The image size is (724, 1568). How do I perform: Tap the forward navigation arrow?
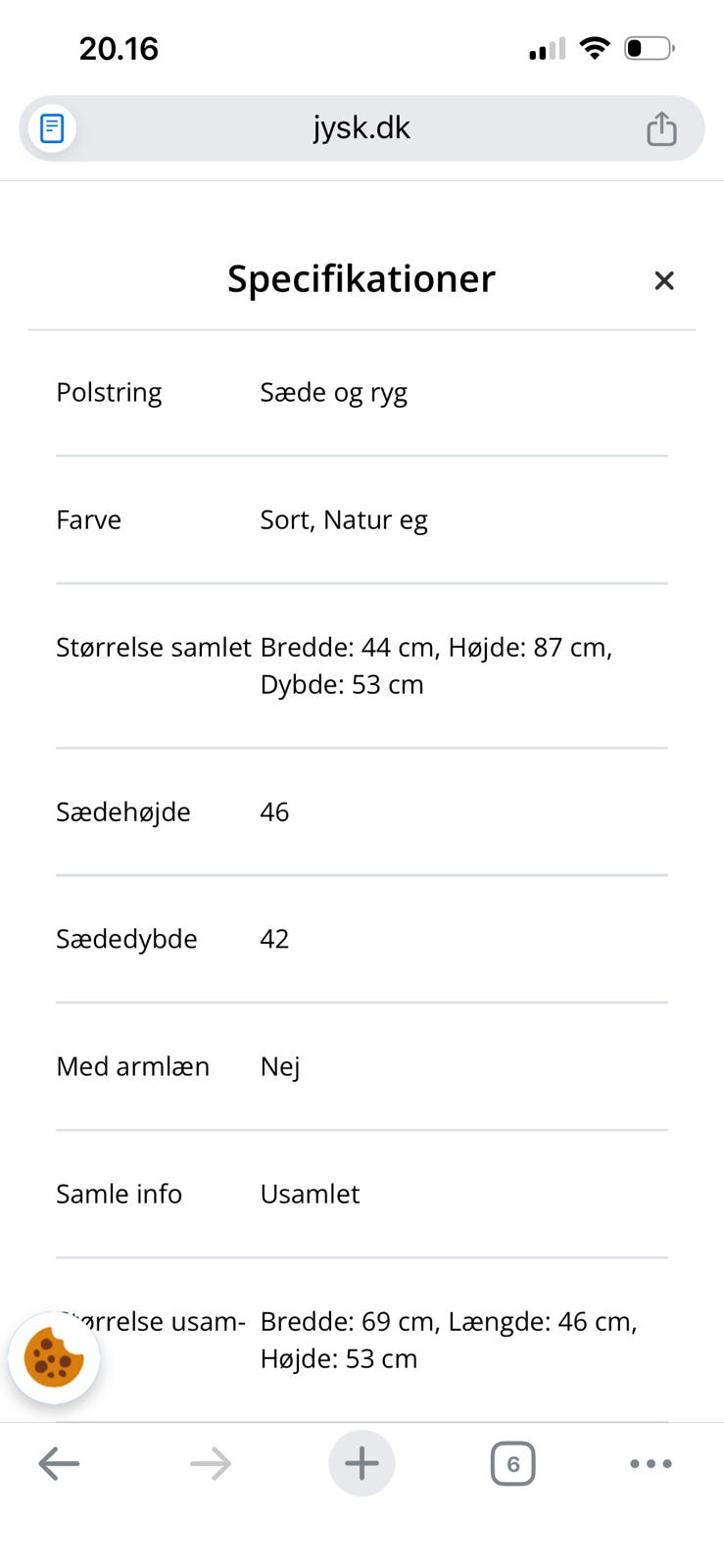[210, 1463]
